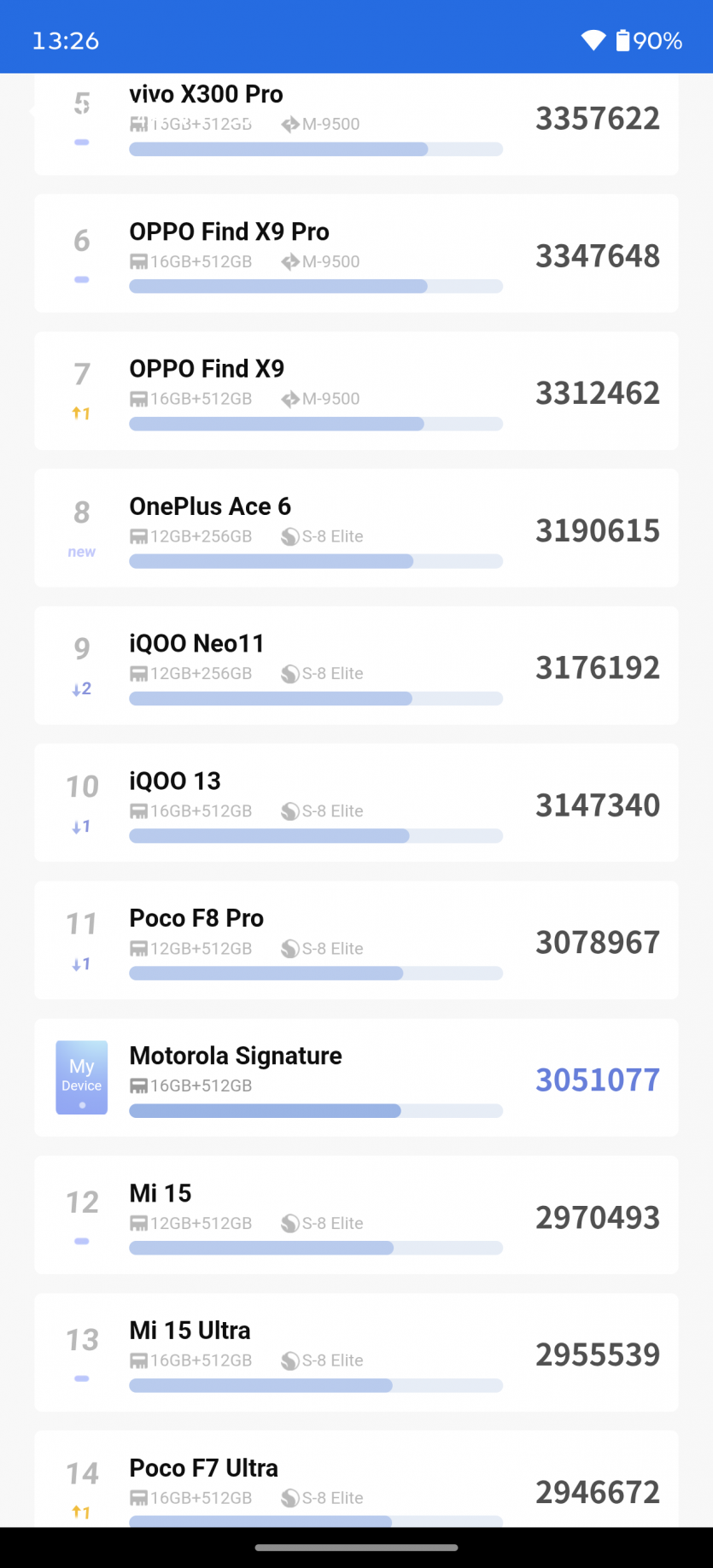Open the vivo X300 Pro ranking entry
The height and width of the screenshot is (1568, 713).
356,124
